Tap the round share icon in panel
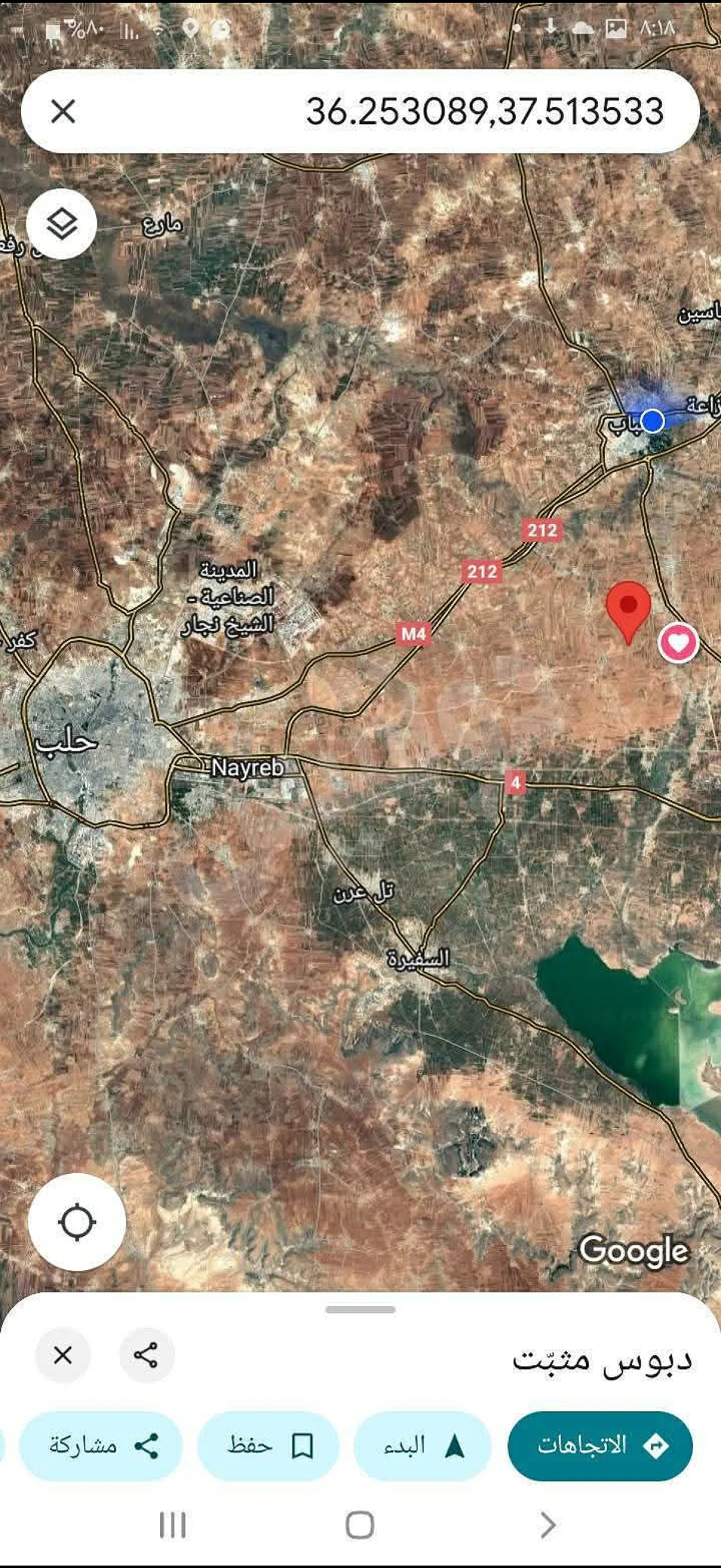Viewport: 721px width, 1568px height. click(x=146, y=1355)
